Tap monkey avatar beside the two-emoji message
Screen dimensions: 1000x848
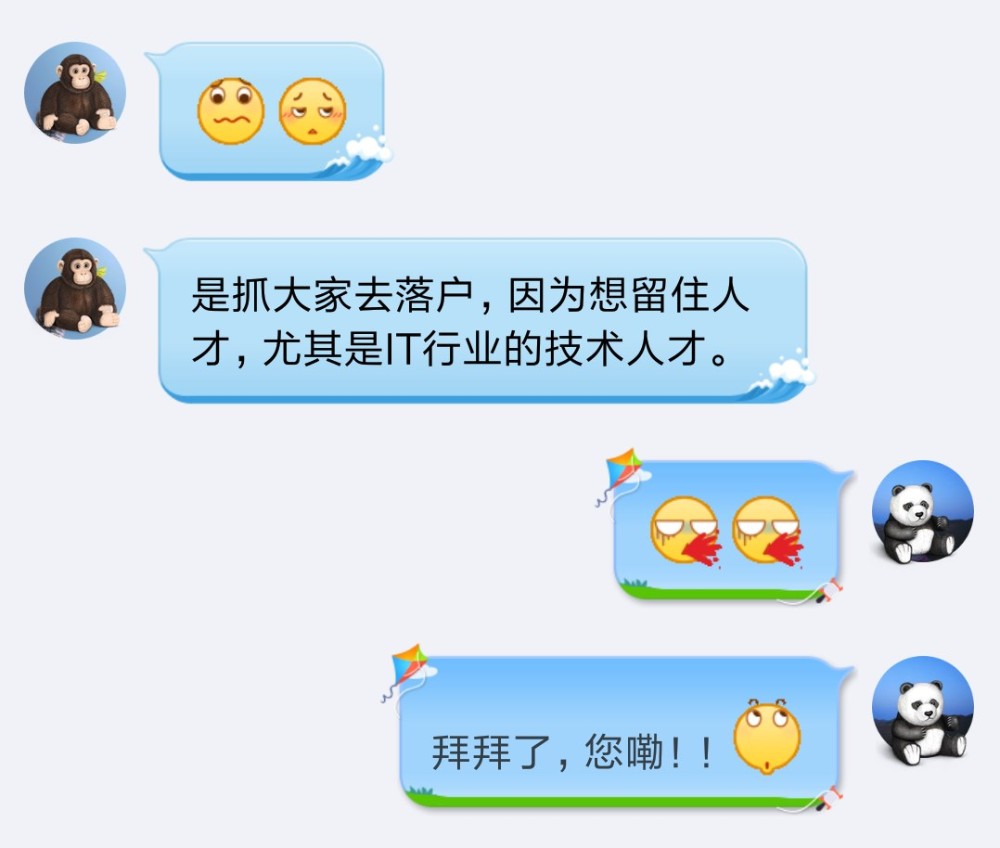pyautogui.click(x=75, y=92)
